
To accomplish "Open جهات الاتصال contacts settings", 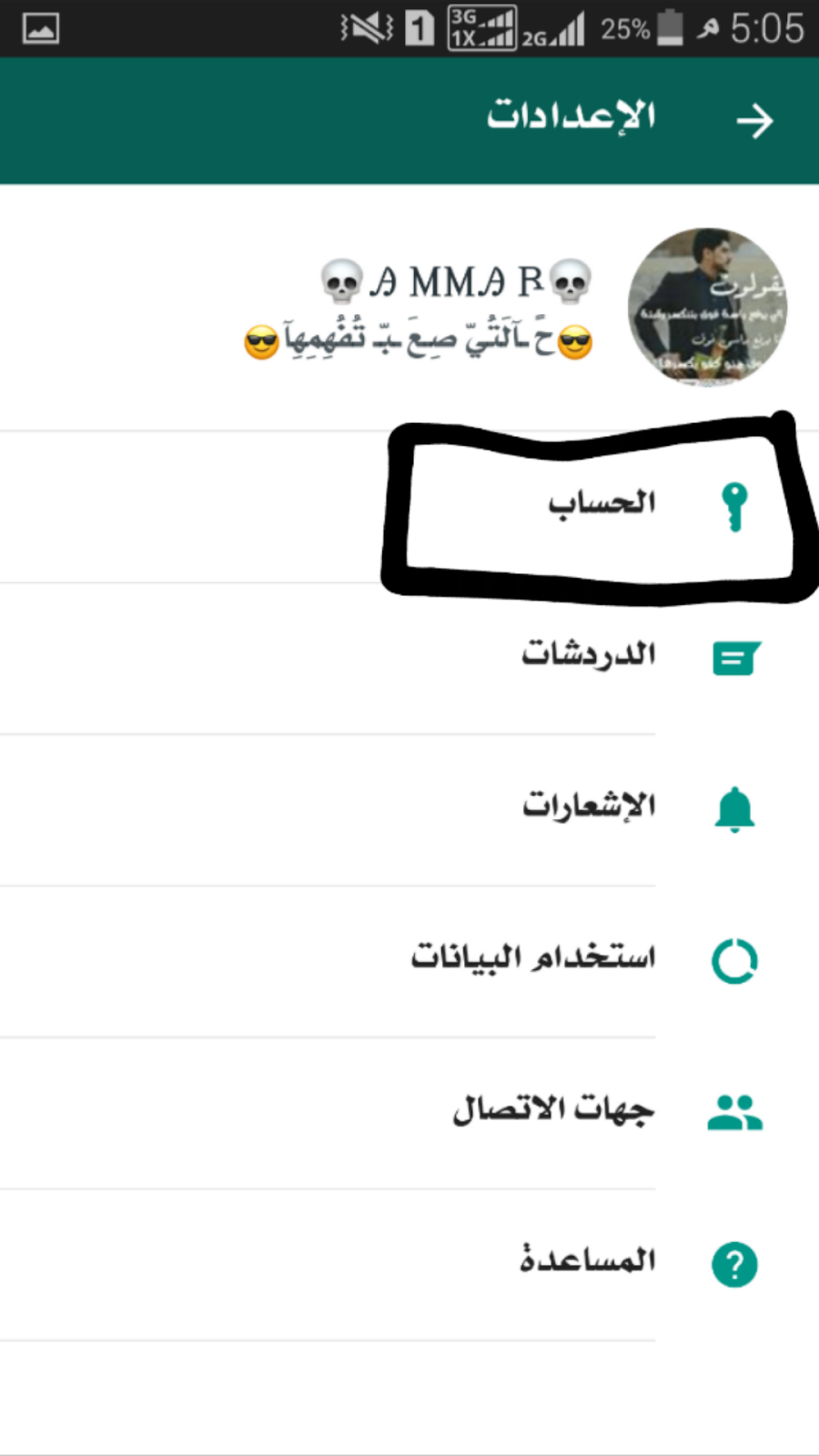I will click(x=553, y=1110).
